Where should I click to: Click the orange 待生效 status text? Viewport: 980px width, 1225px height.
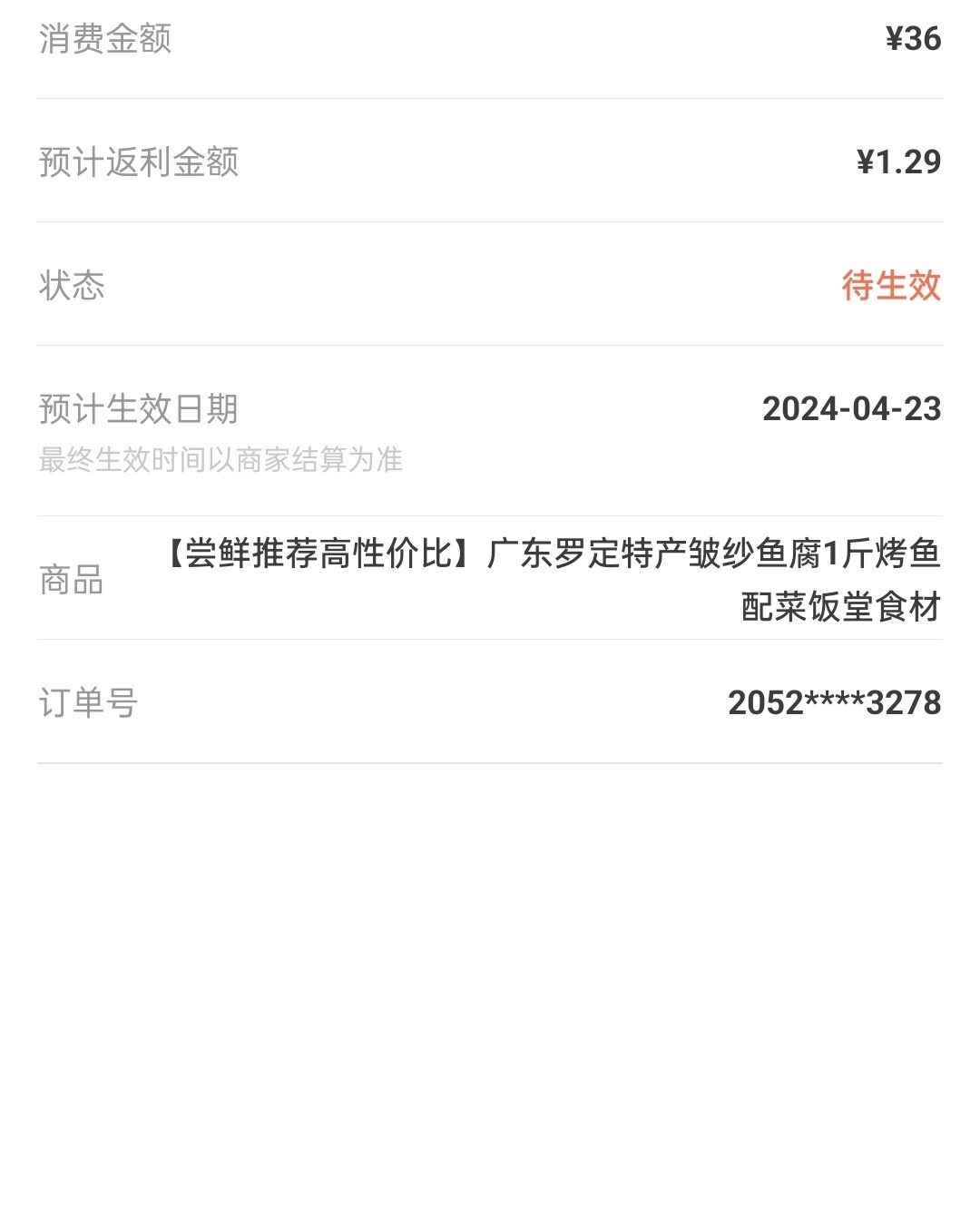pos(892,286)
